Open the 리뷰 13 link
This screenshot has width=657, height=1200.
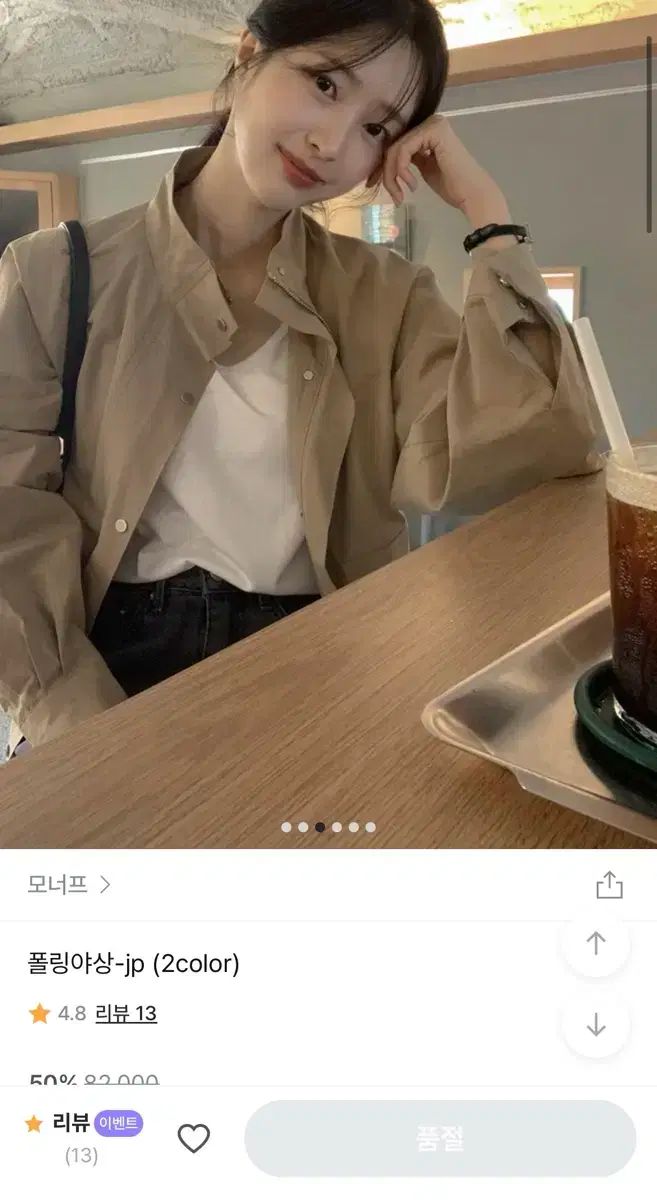click(126, 1013)
